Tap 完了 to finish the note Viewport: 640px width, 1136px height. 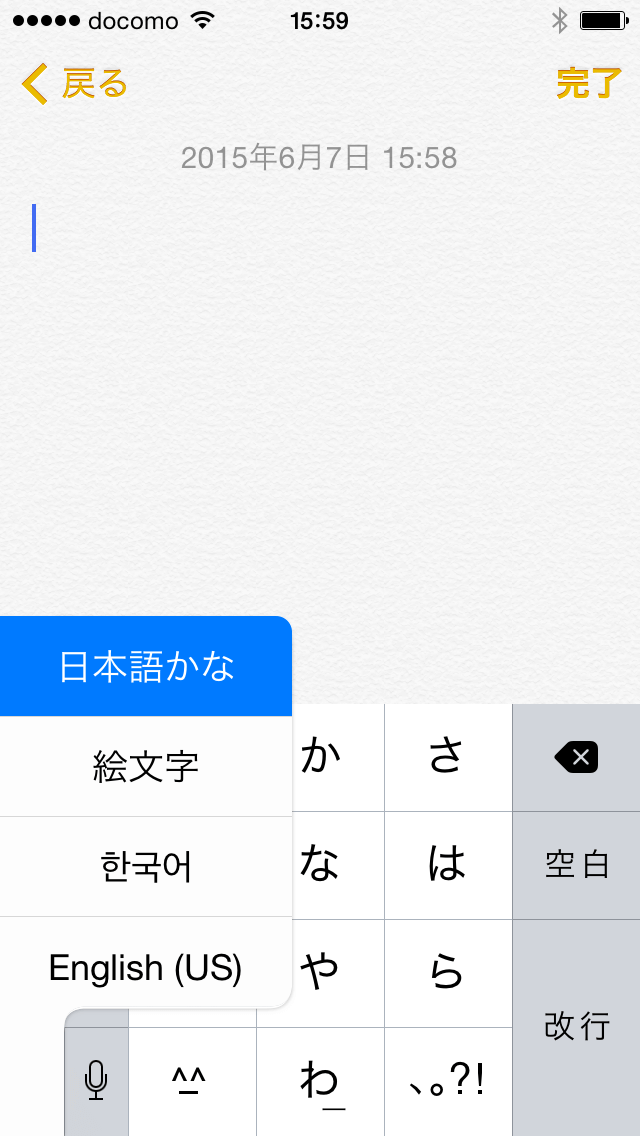point(588,85)
